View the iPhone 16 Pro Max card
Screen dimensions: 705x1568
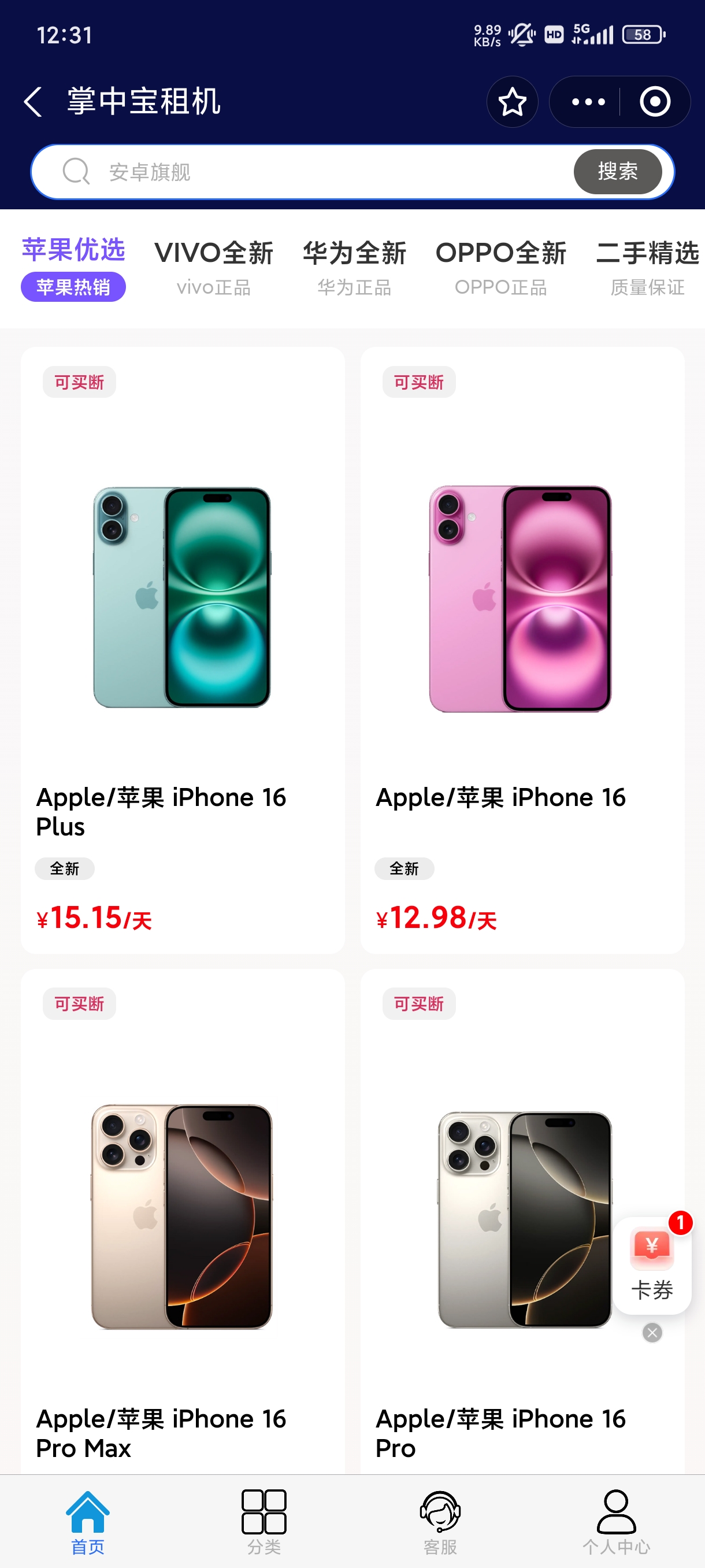(183, 1221)
